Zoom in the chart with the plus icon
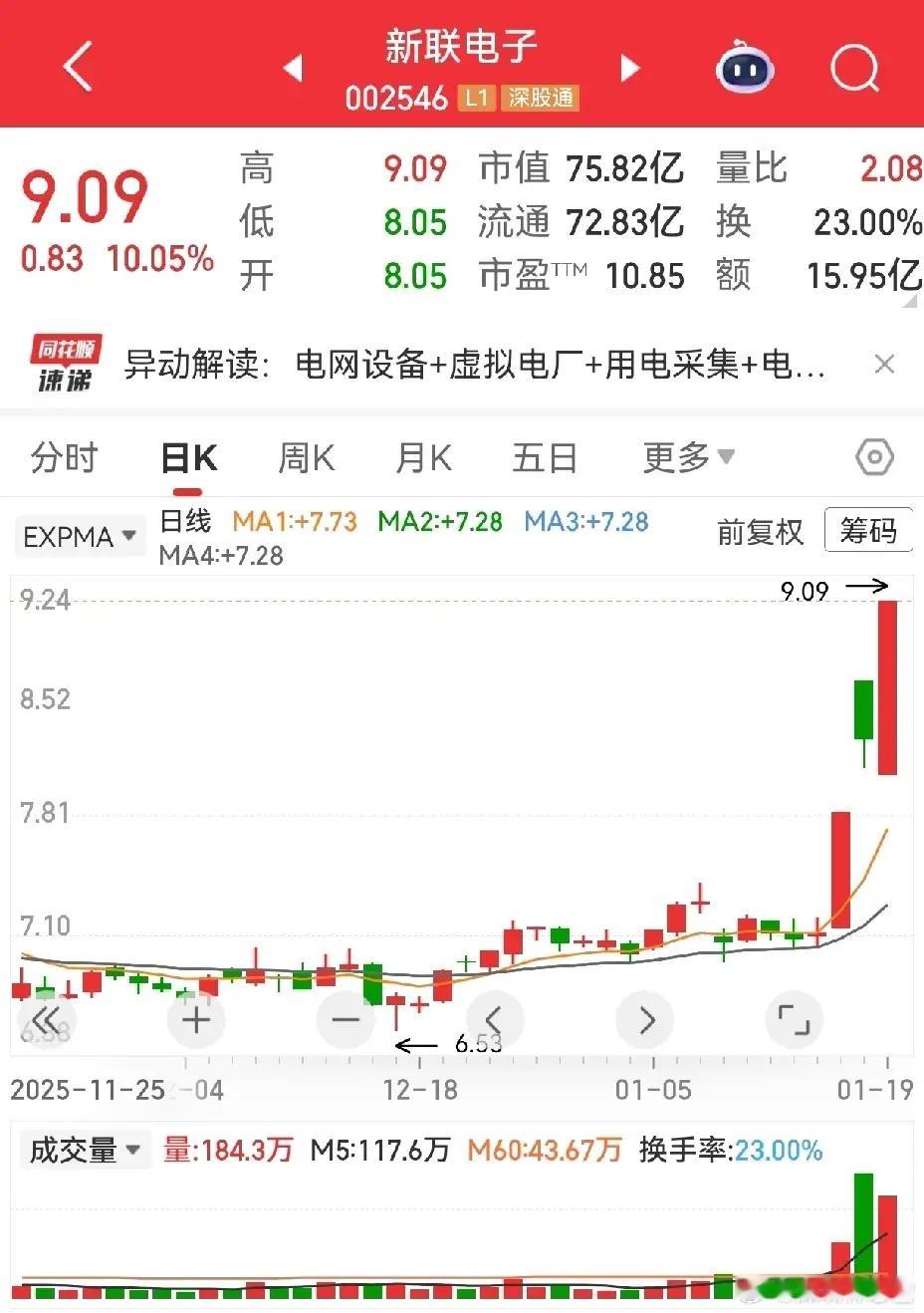Viewport: 924px width, 1313px height. [x=196, y=1019]
